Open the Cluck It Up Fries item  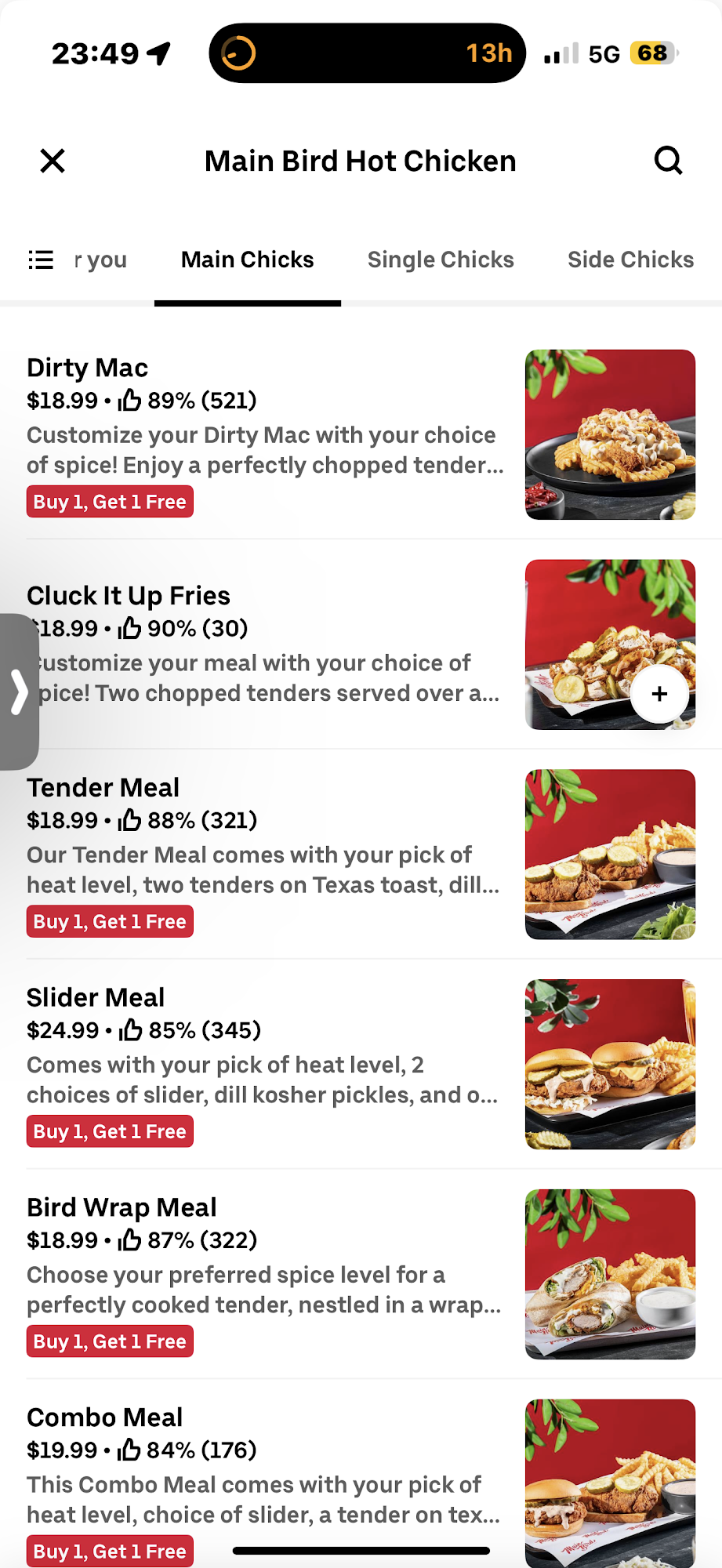[x=267, y=643]
